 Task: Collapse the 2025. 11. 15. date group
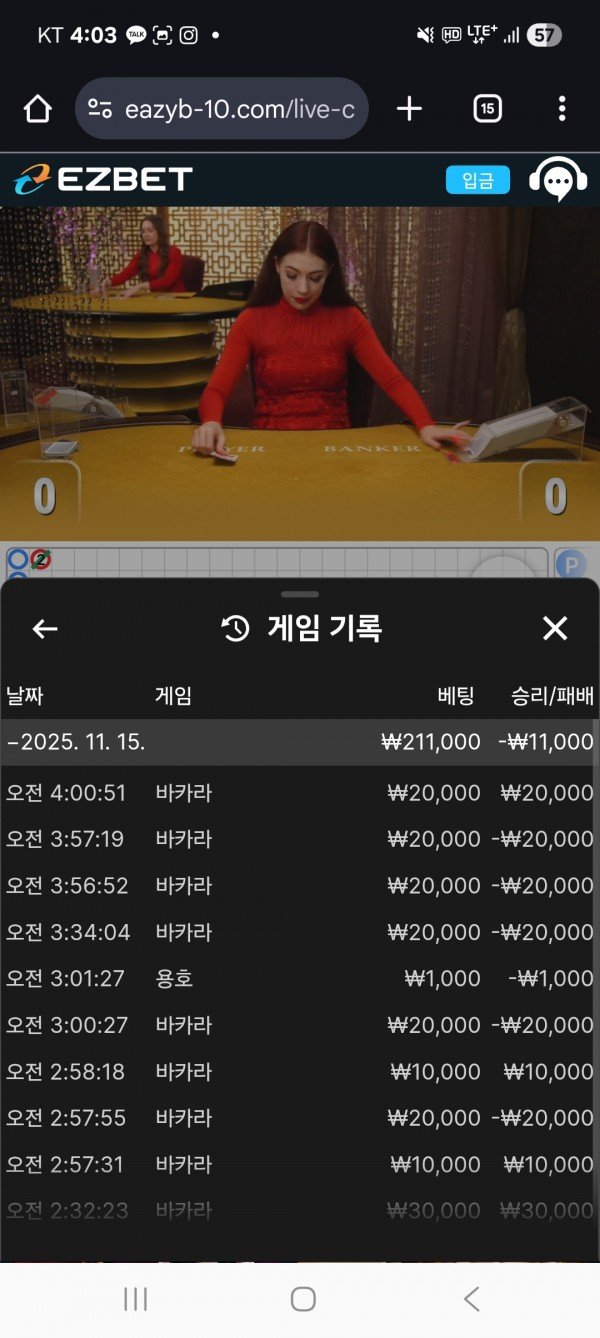76,742
